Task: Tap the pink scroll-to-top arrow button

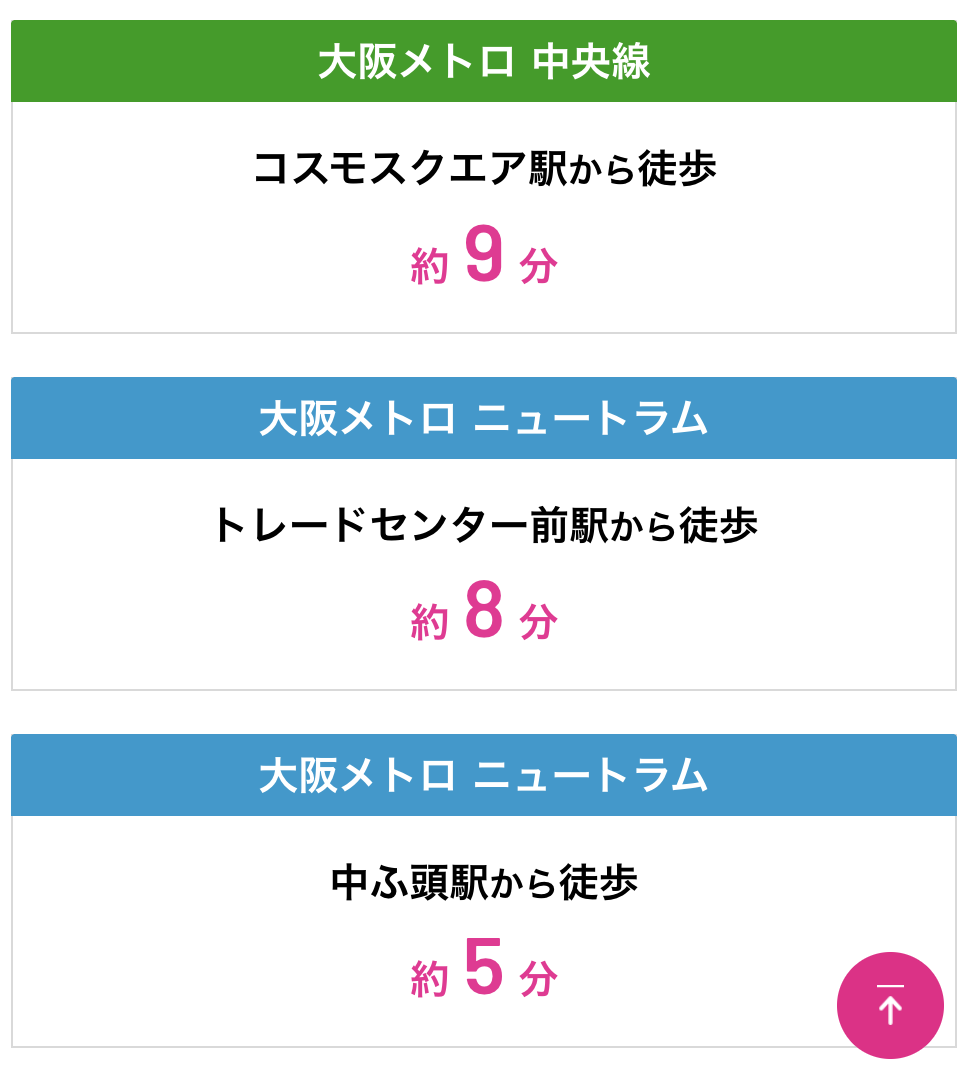Action: pos(889,1004)
